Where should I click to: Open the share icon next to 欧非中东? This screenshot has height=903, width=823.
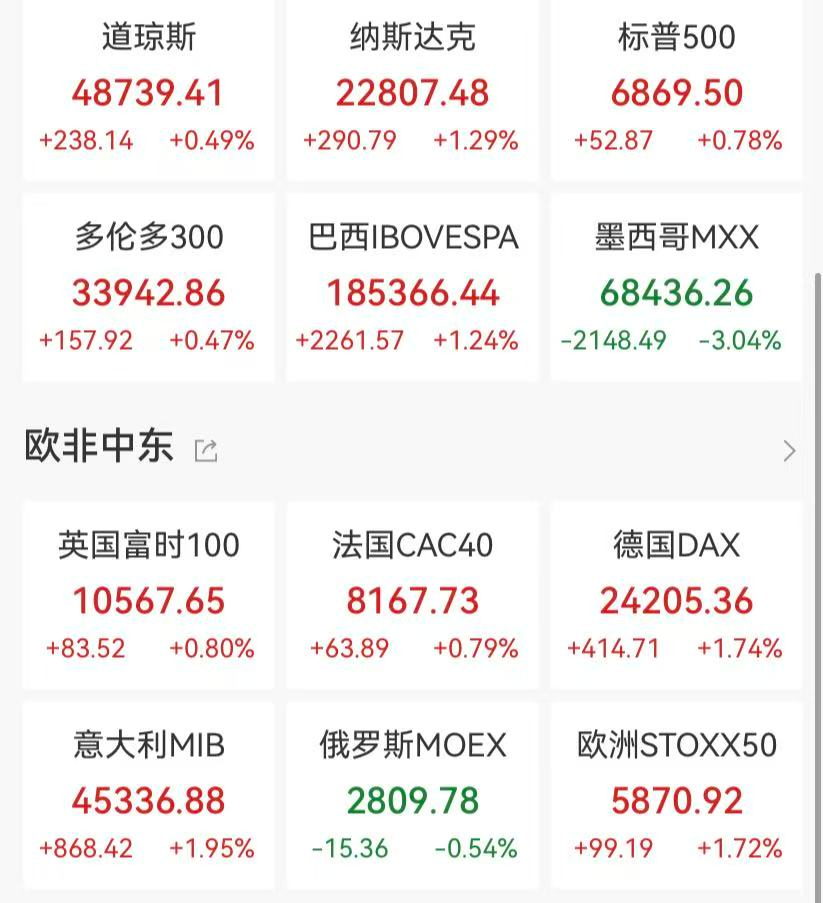click(205, 450)
